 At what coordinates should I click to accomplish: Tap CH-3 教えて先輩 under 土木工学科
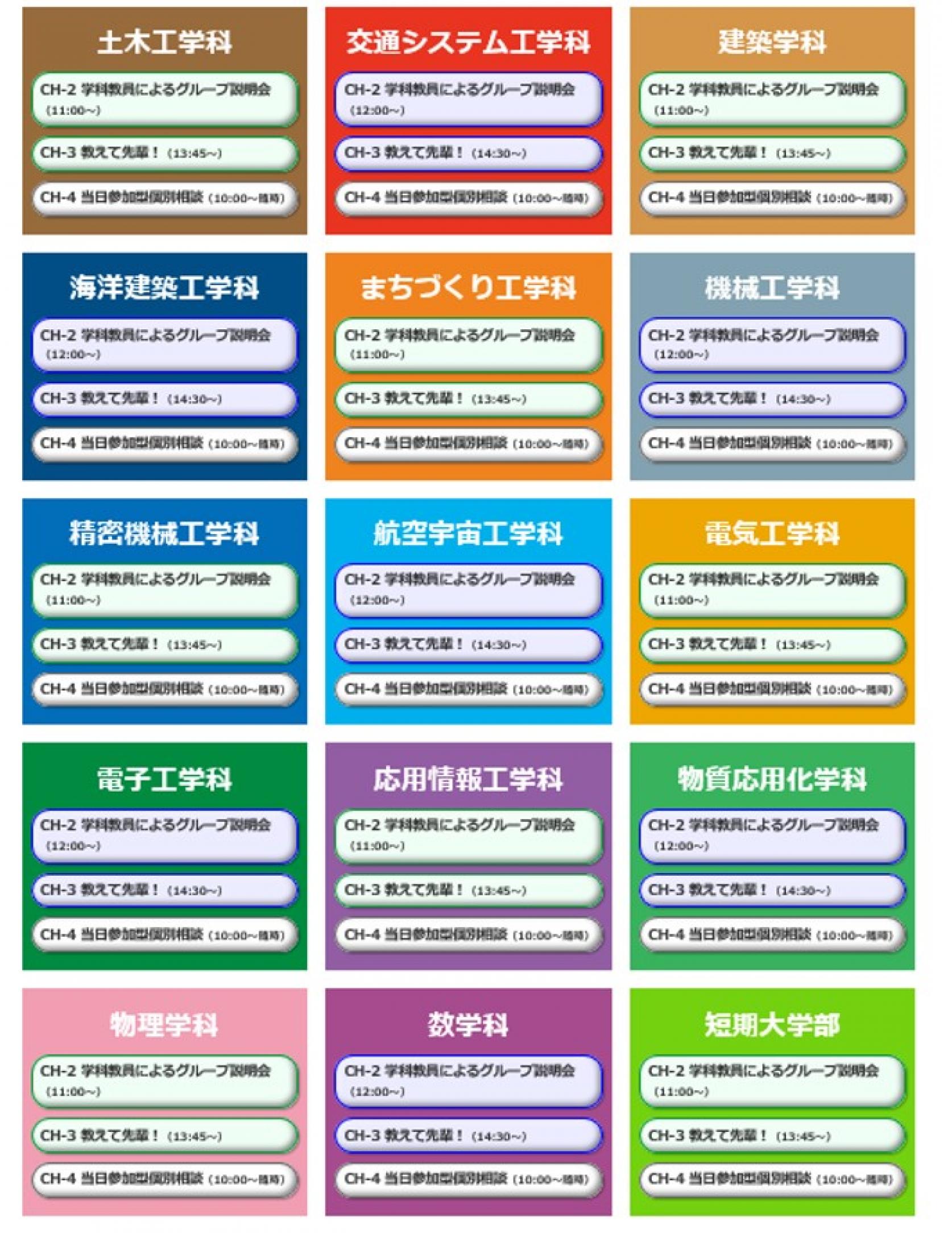point(165,153)
